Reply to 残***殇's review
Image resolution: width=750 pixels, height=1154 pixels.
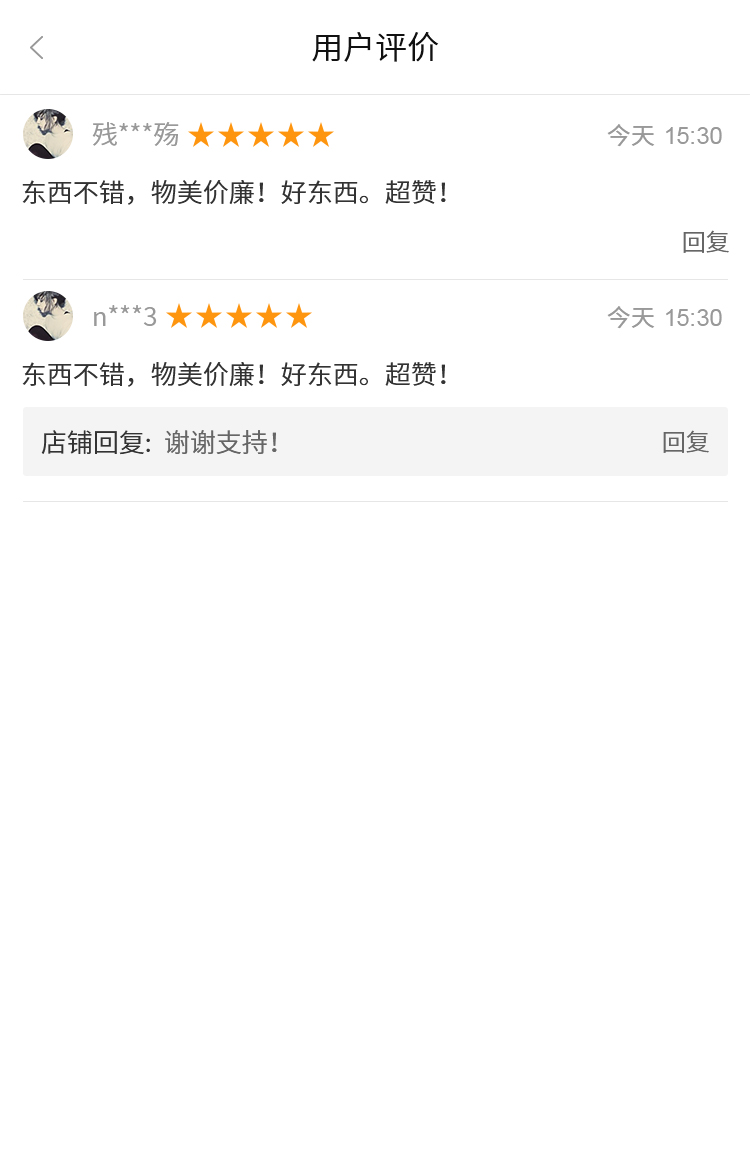(705, 242)
